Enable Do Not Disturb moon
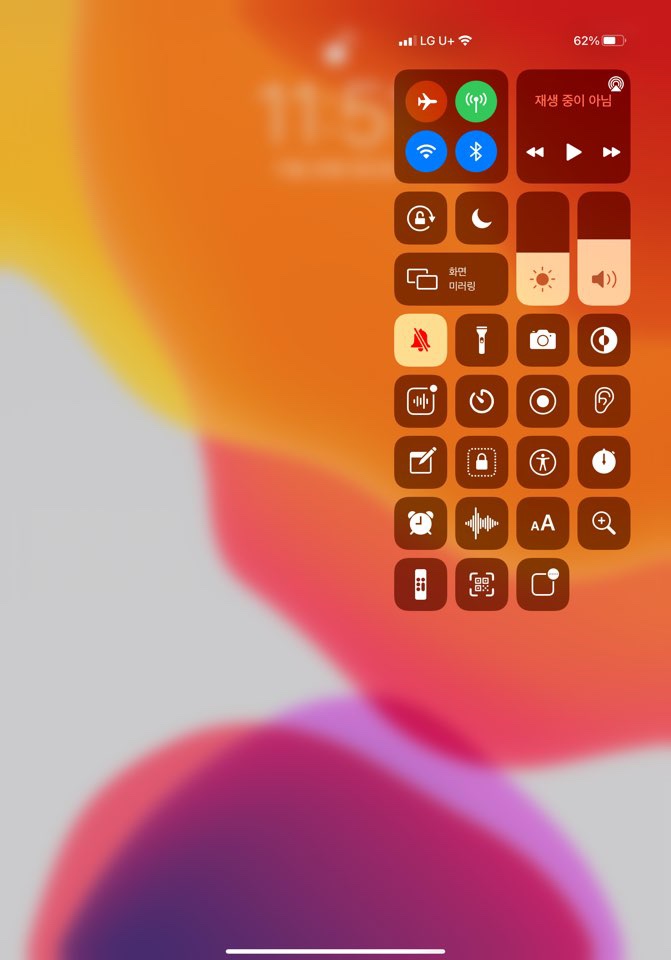 click(x=481, y=218)
